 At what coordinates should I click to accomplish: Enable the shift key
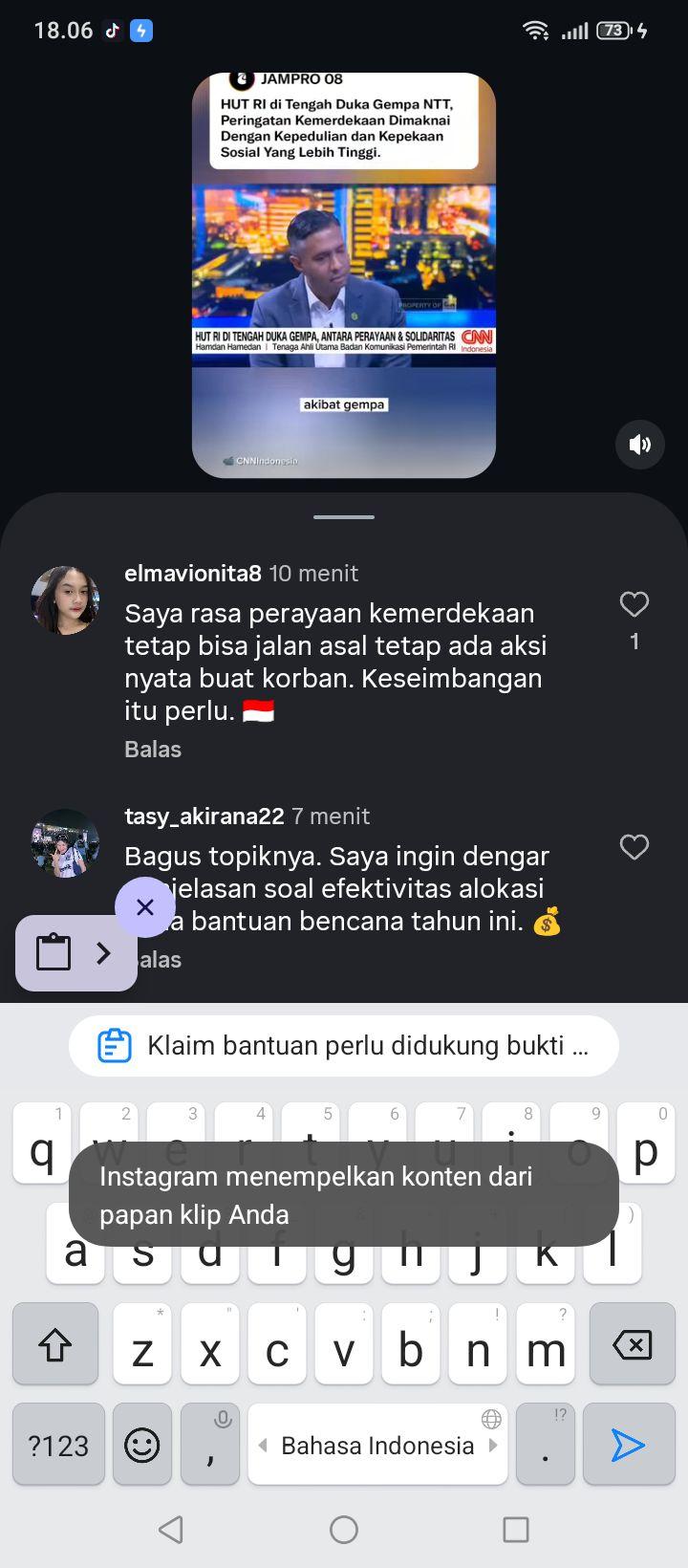55,1344
